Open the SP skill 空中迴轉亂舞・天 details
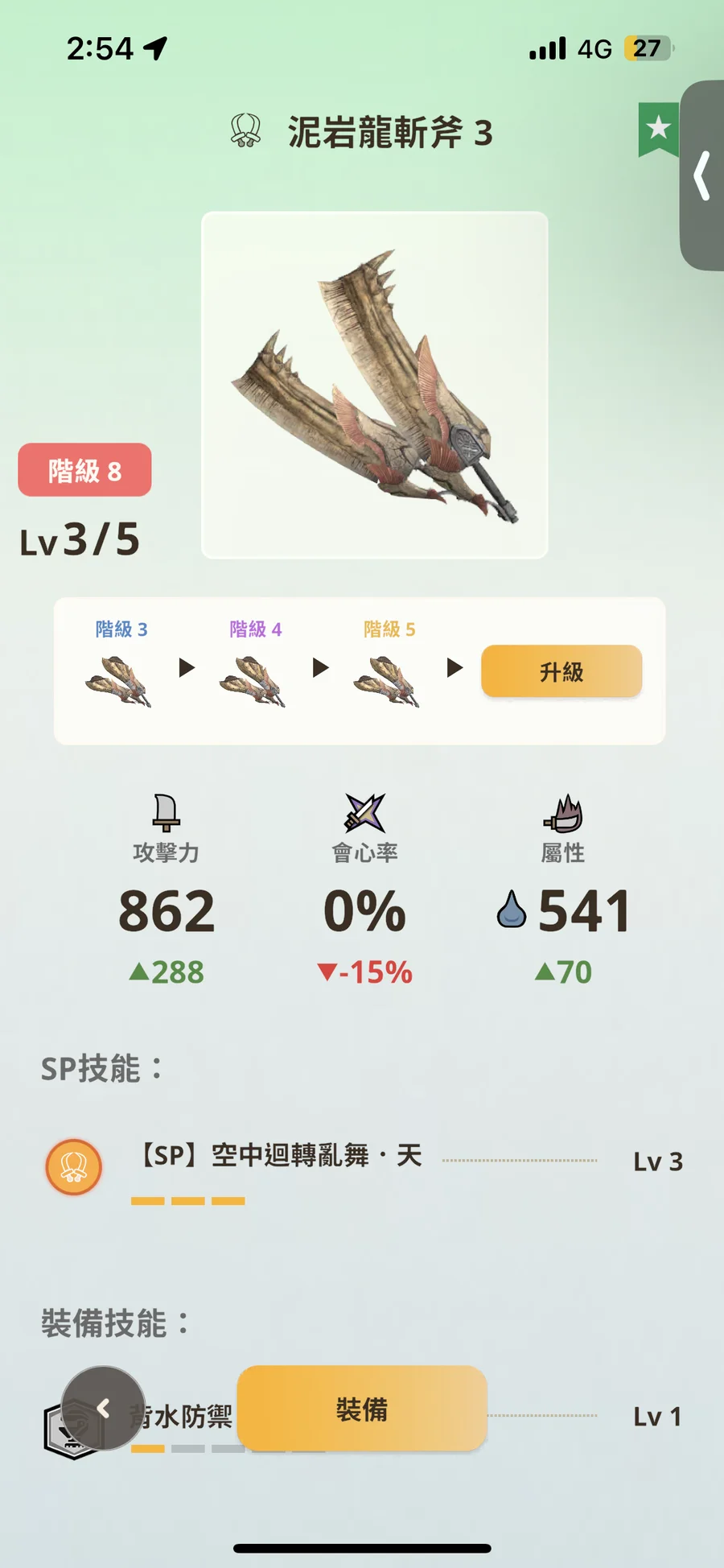This screenshot has height=1568, width=724. pyautogui.click(x=364, y=1167)
